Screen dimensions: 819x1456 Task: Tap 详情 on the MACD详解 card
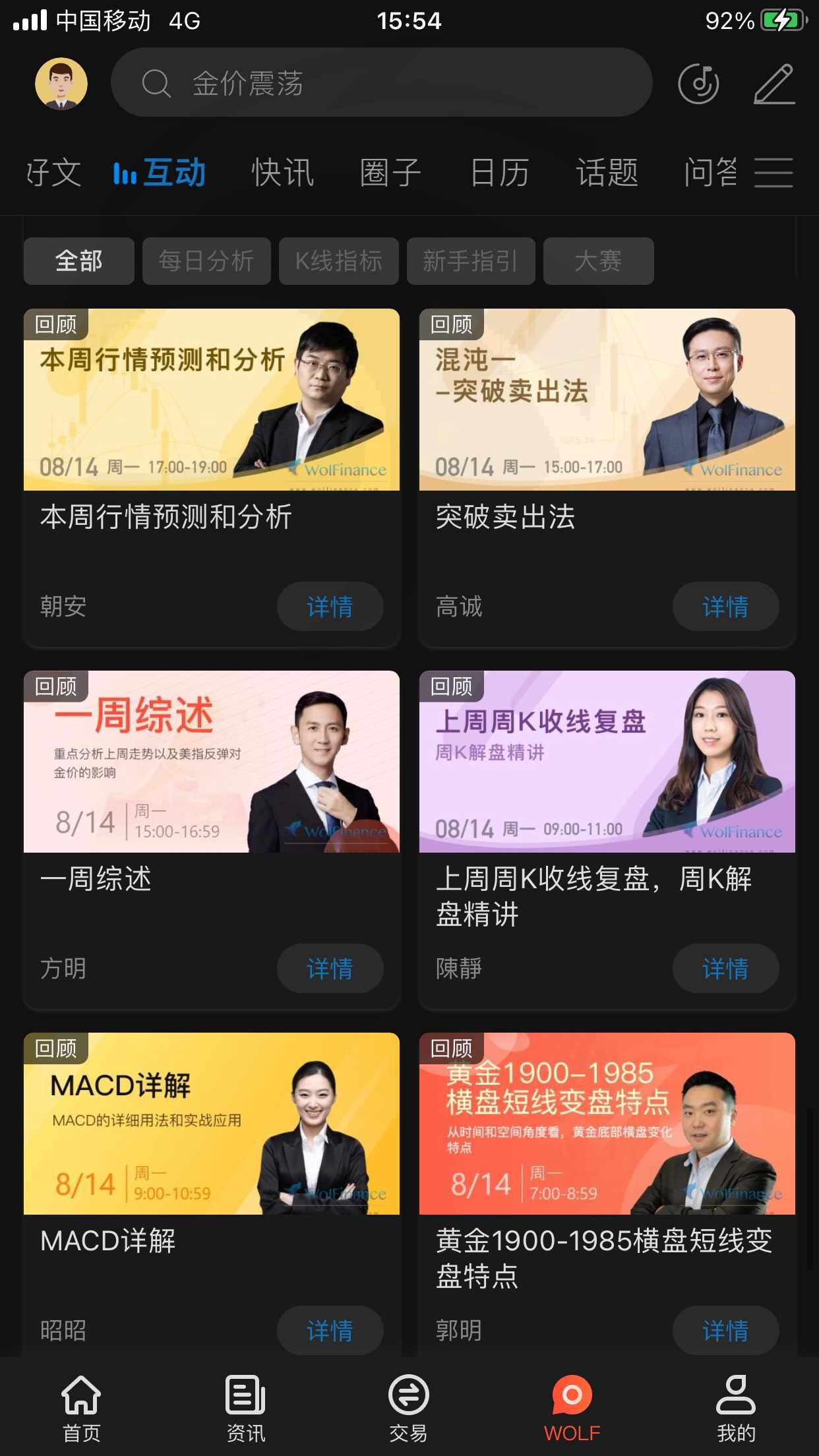(330, 1330)
